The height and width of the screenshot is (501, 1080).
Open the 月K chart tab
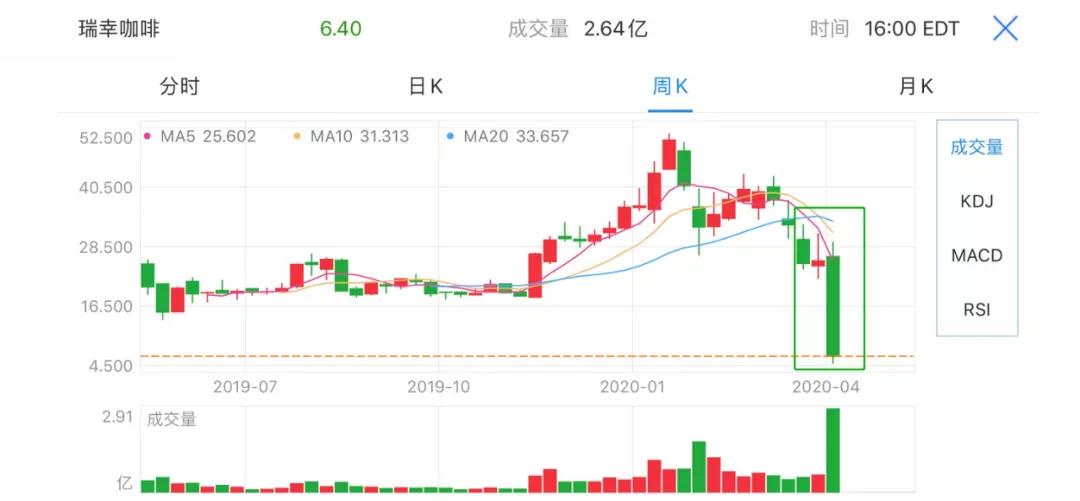pos(915,86)
